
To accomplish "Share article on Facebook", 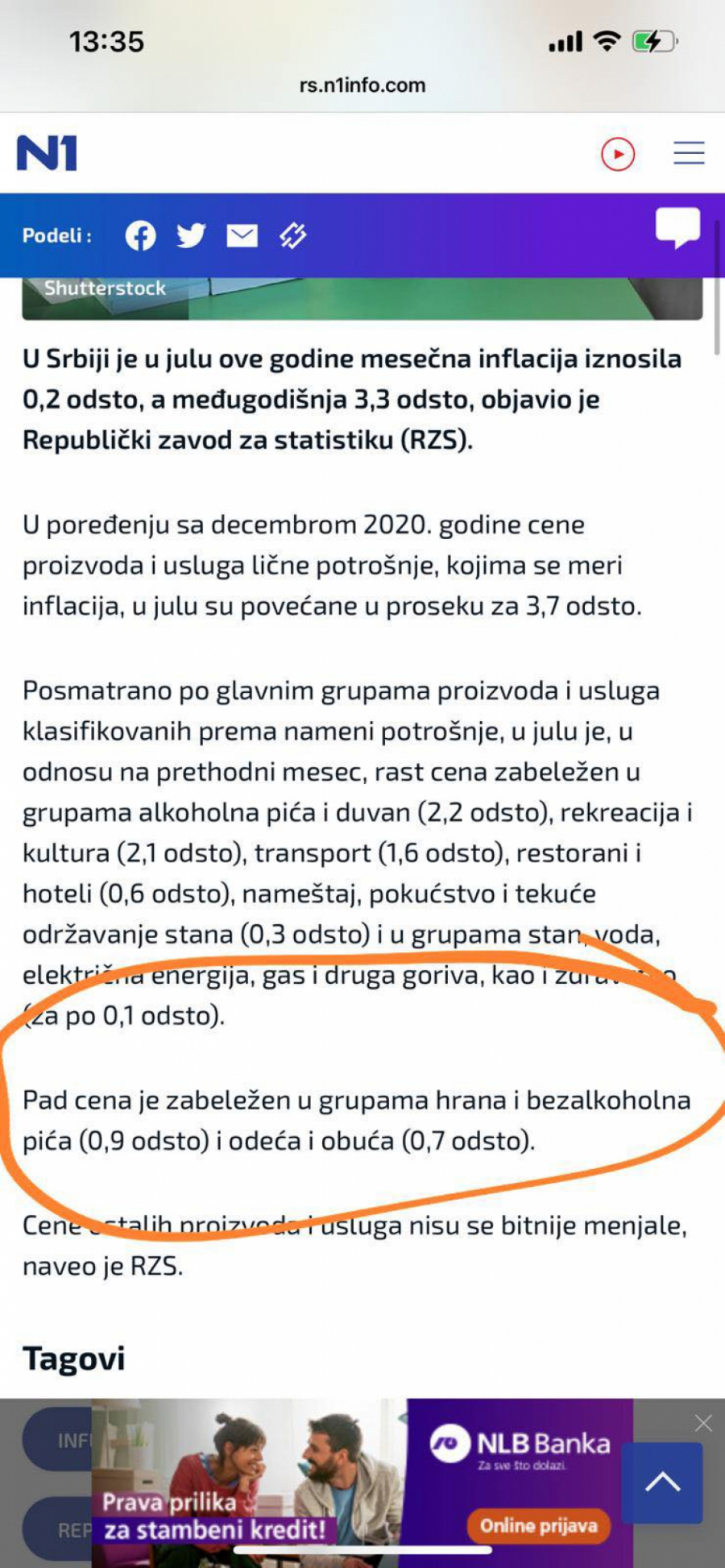I will 140,236.
